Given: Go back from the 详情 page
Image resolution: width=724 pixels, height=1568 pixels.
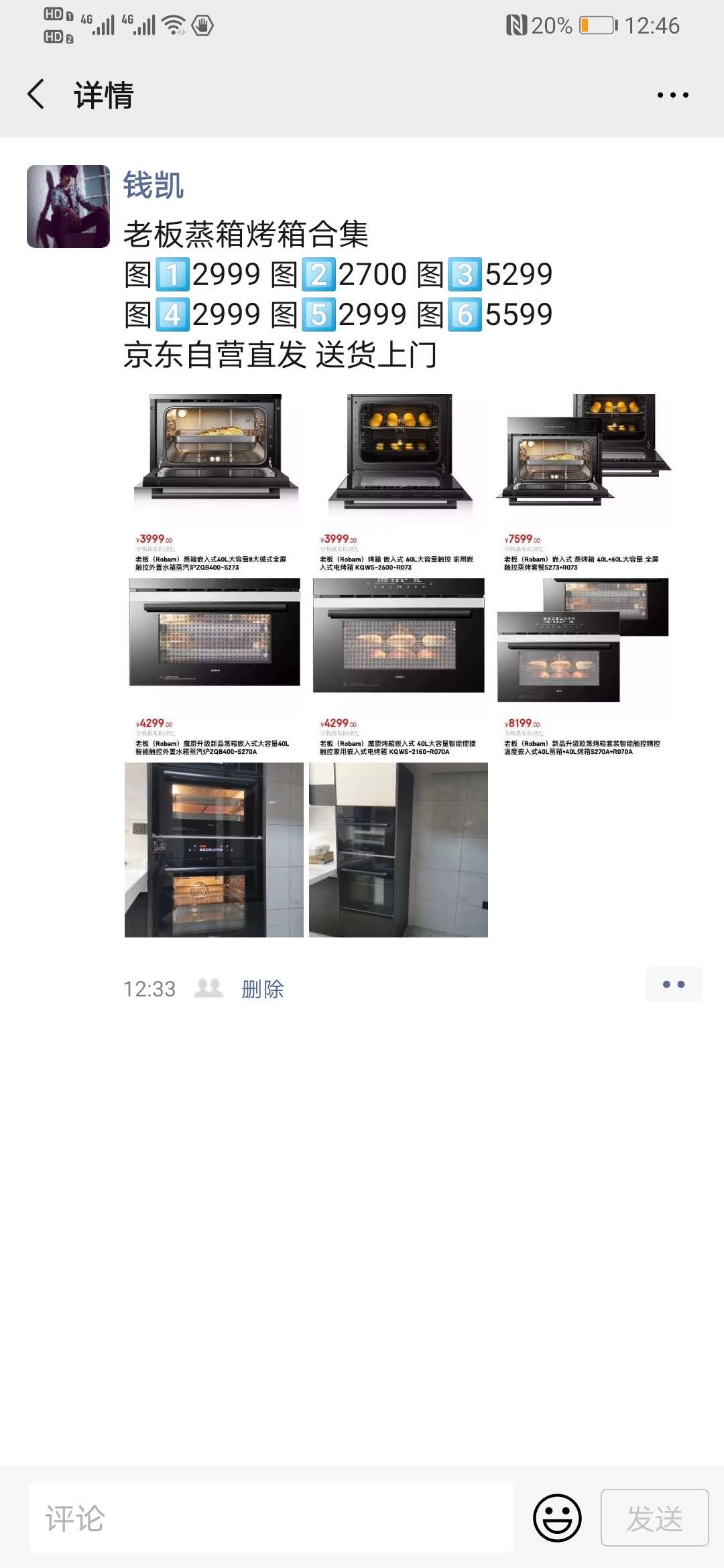Looking at the screenshot, I should 37,94.
